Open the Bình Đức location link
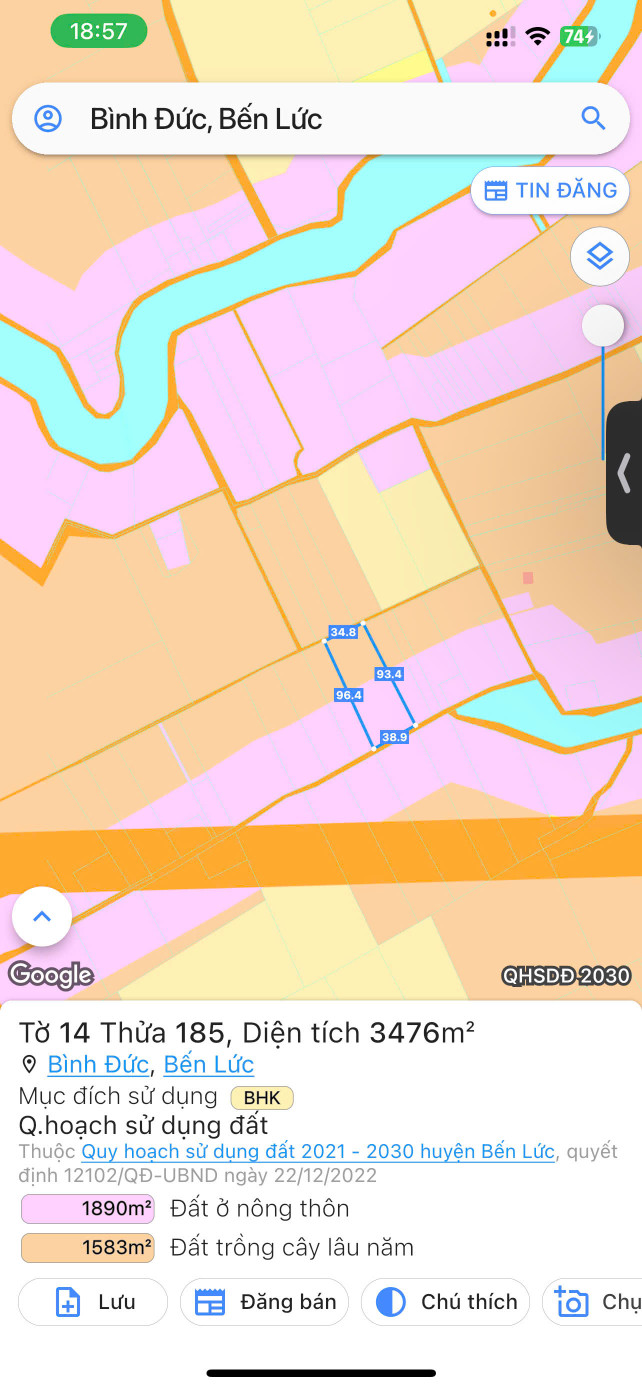This screenshot has width=642, height=1389. pos(98,1064)
